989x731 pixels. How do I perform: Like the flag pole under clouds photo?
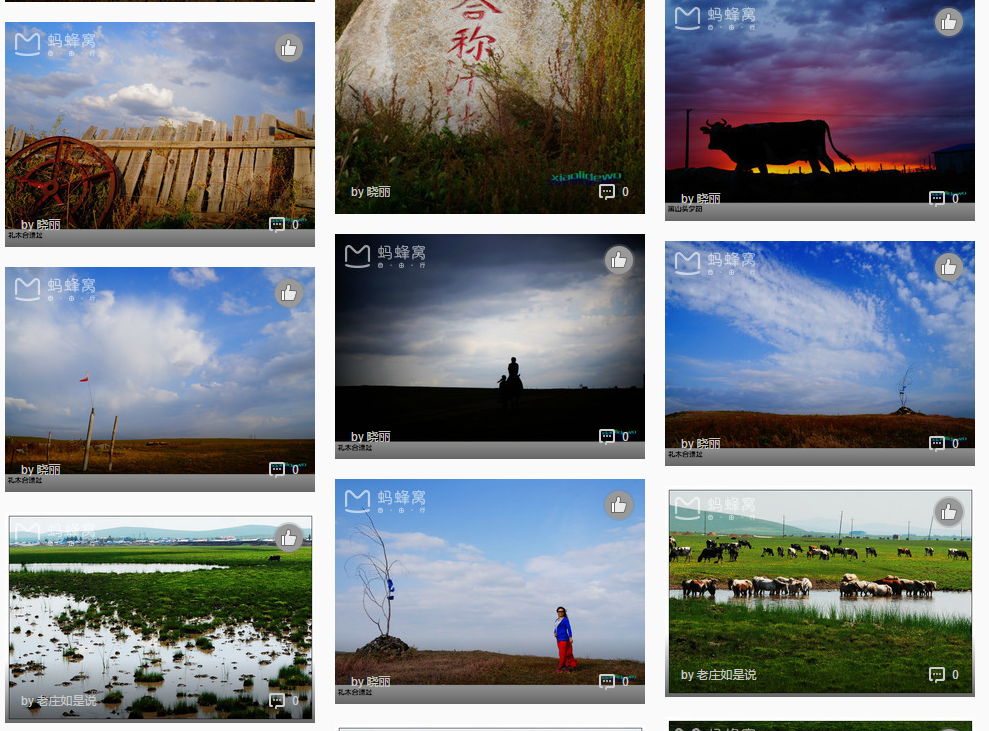[x=289, y=293]
